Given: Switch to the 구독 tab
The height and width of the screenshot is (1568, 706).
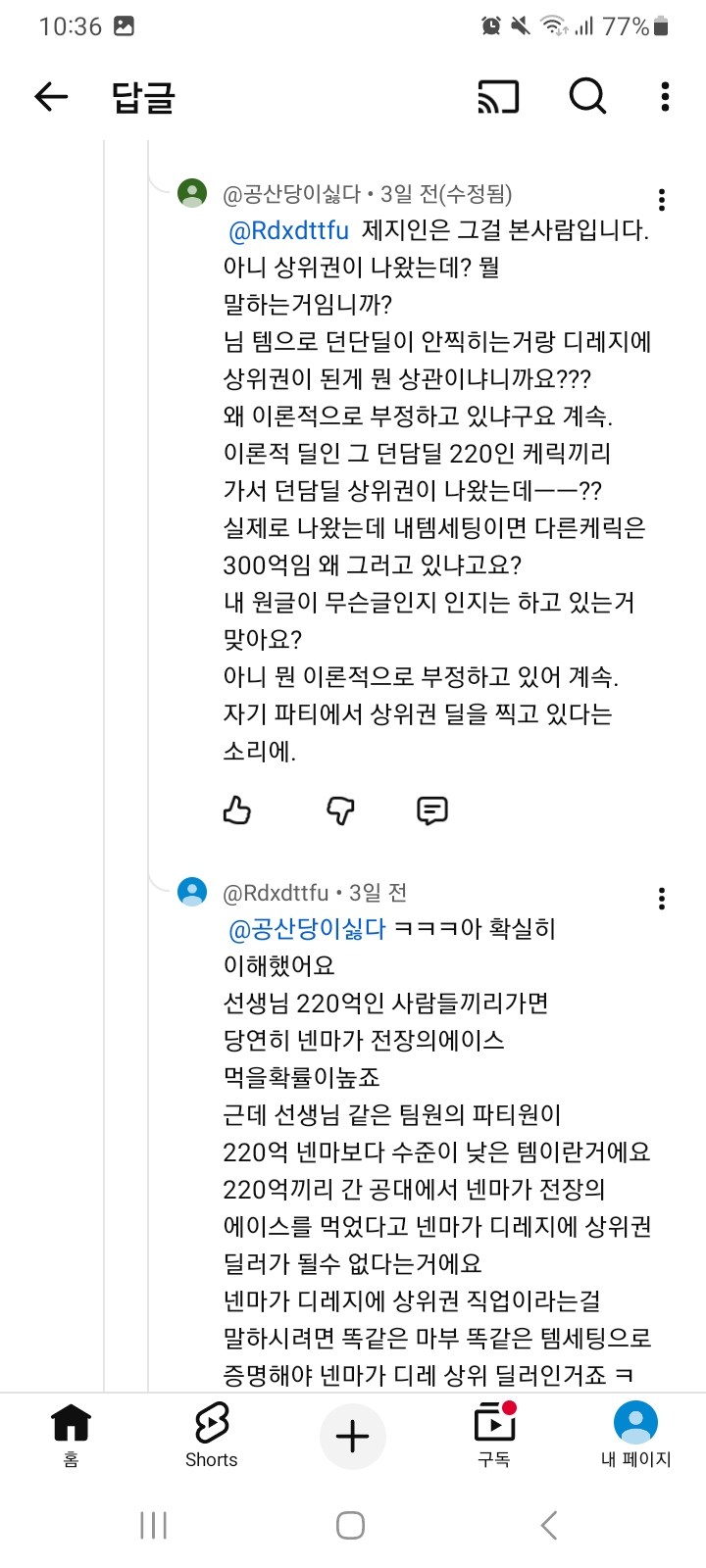Looking at the screenshot, I should 494,1434.
